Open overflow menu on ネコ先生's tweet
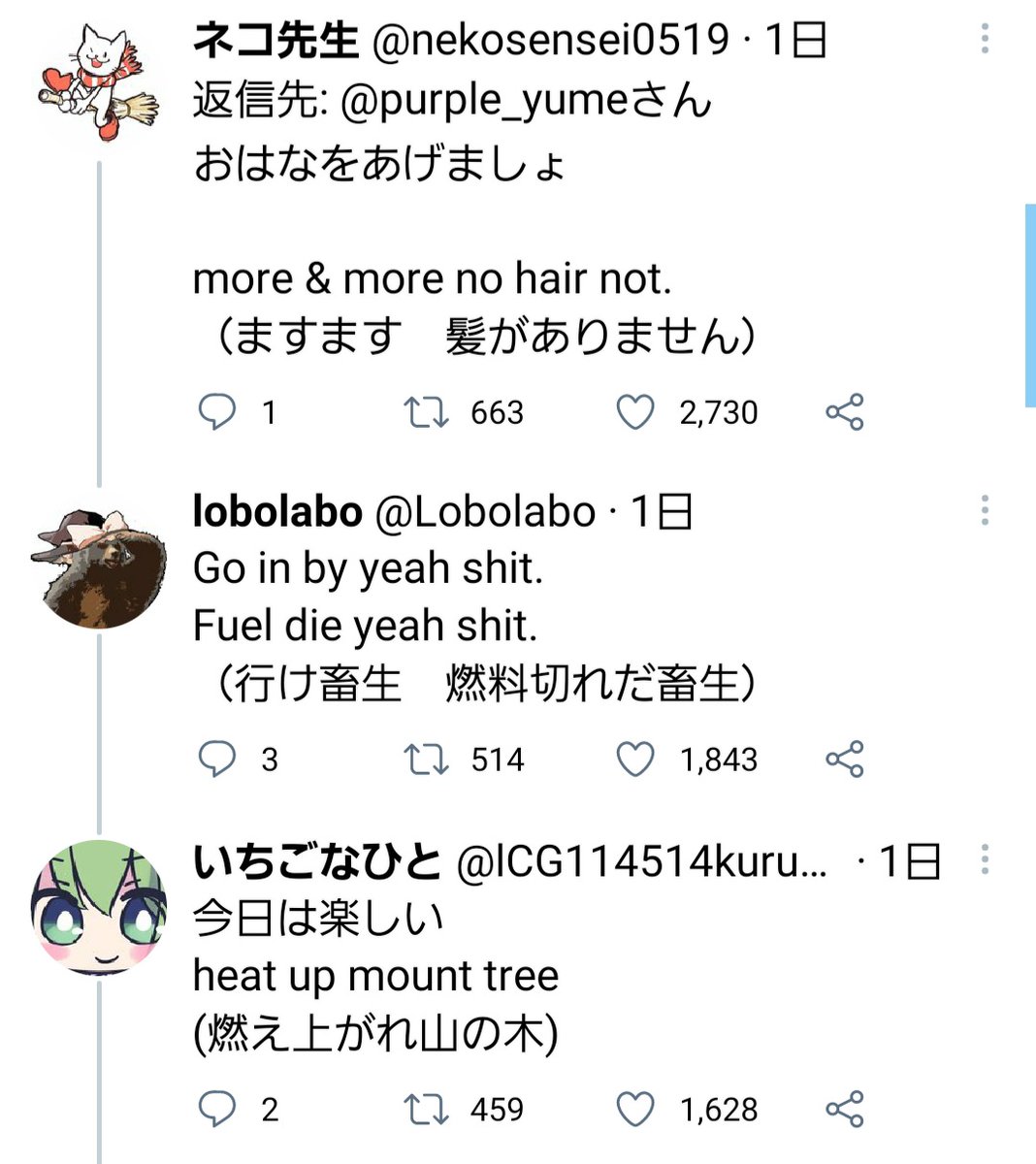 985,39
